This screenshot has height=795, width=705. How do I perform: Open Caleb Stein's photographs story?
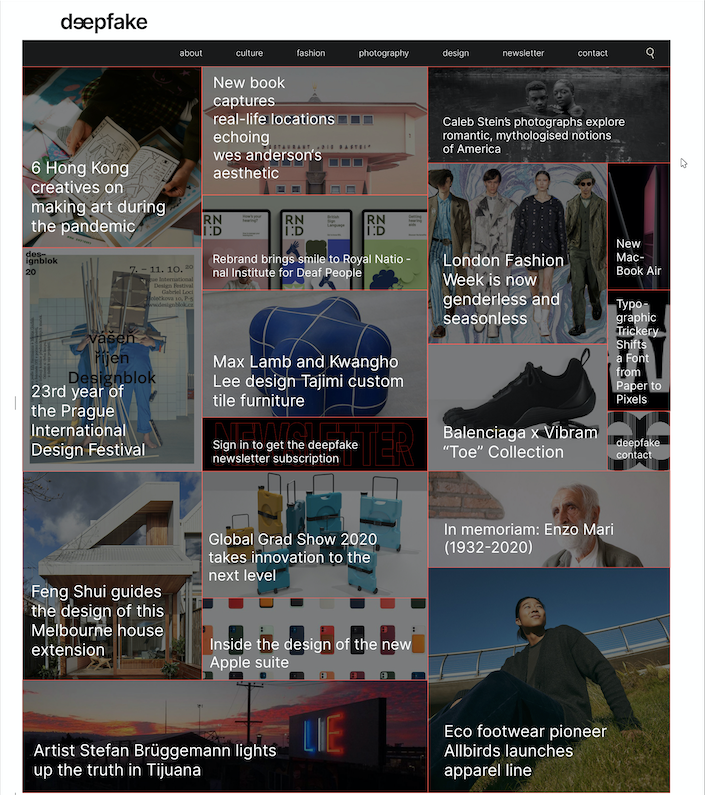tap(549, 115)
